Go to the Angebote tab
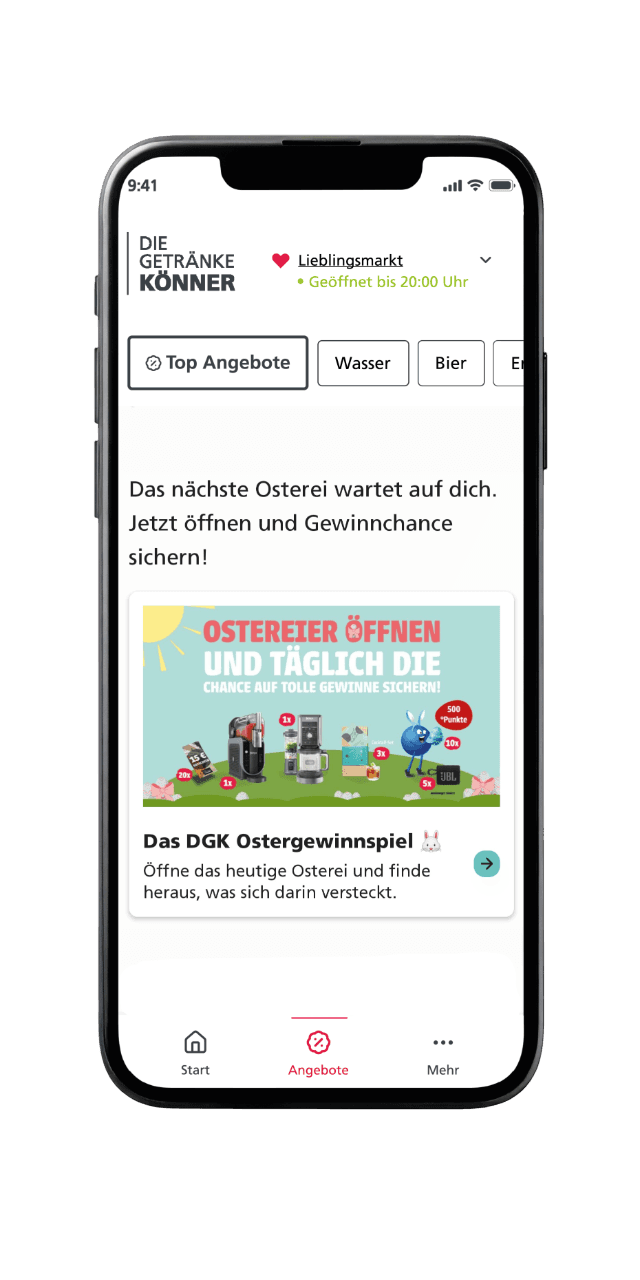 click(x=318, y=1053)
